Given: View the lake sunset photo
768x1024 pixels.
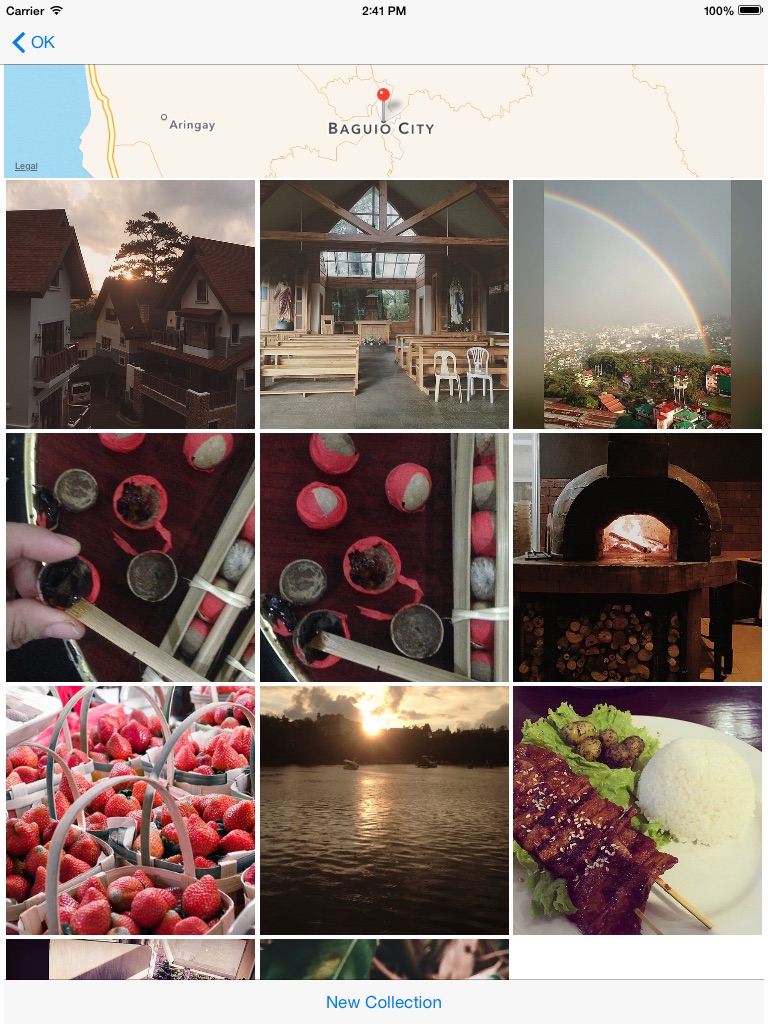Looking at the screenshot, I should pyautogui.click(x=384, y=810).
